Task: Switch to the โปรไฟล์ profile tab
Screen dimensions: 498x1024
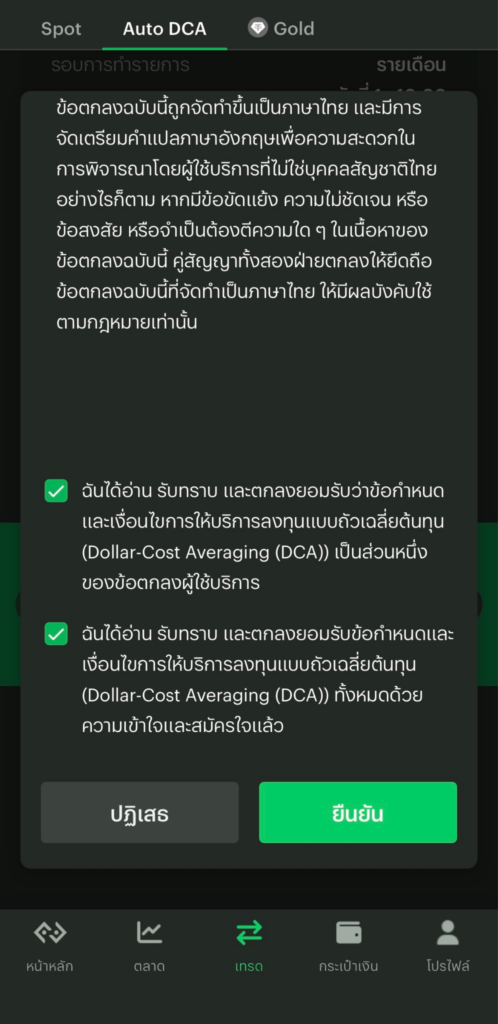Action: click(x=448, y=946)
